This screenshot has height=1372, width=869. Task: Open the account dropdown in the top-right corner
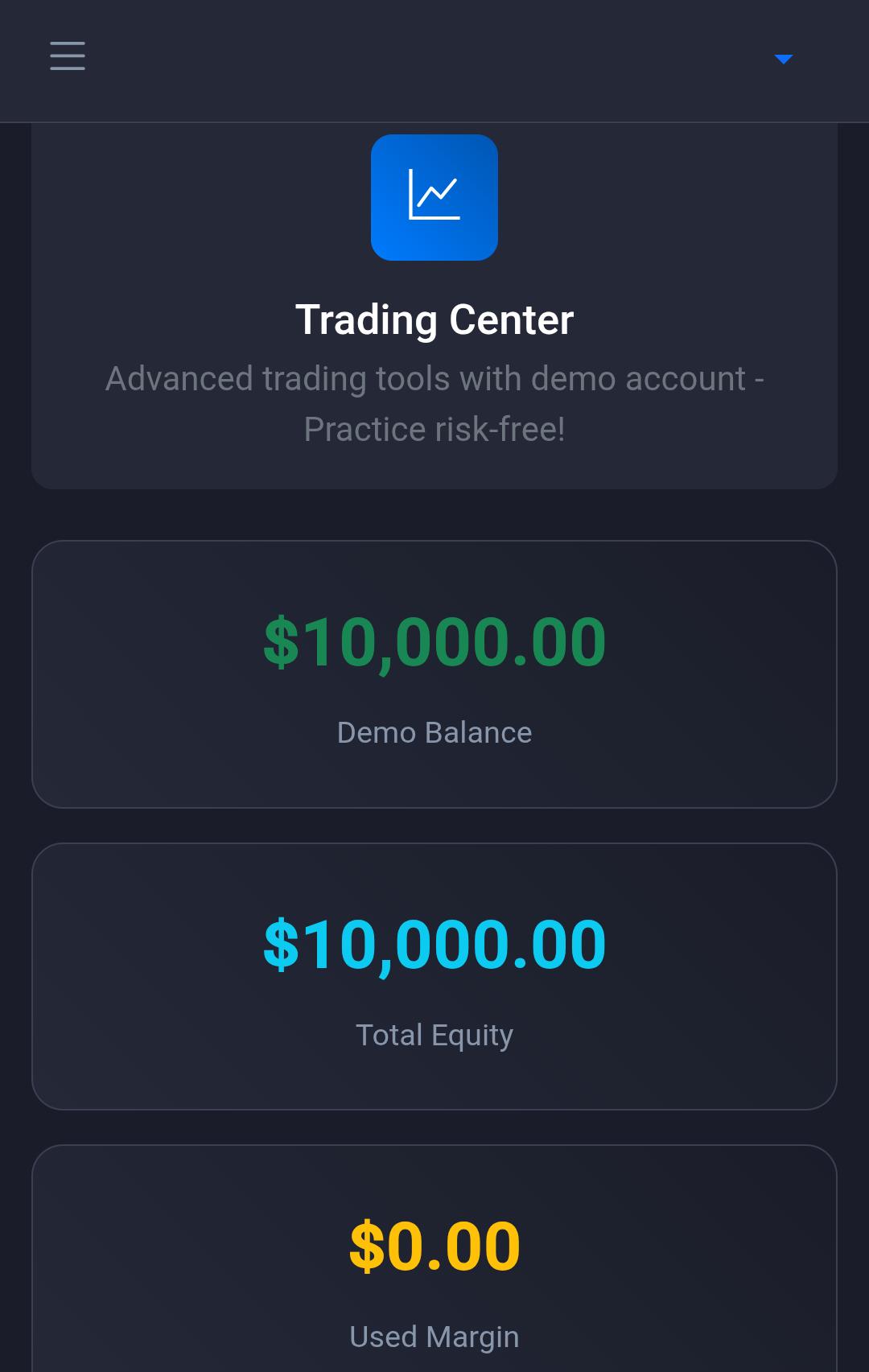point(782,59)
